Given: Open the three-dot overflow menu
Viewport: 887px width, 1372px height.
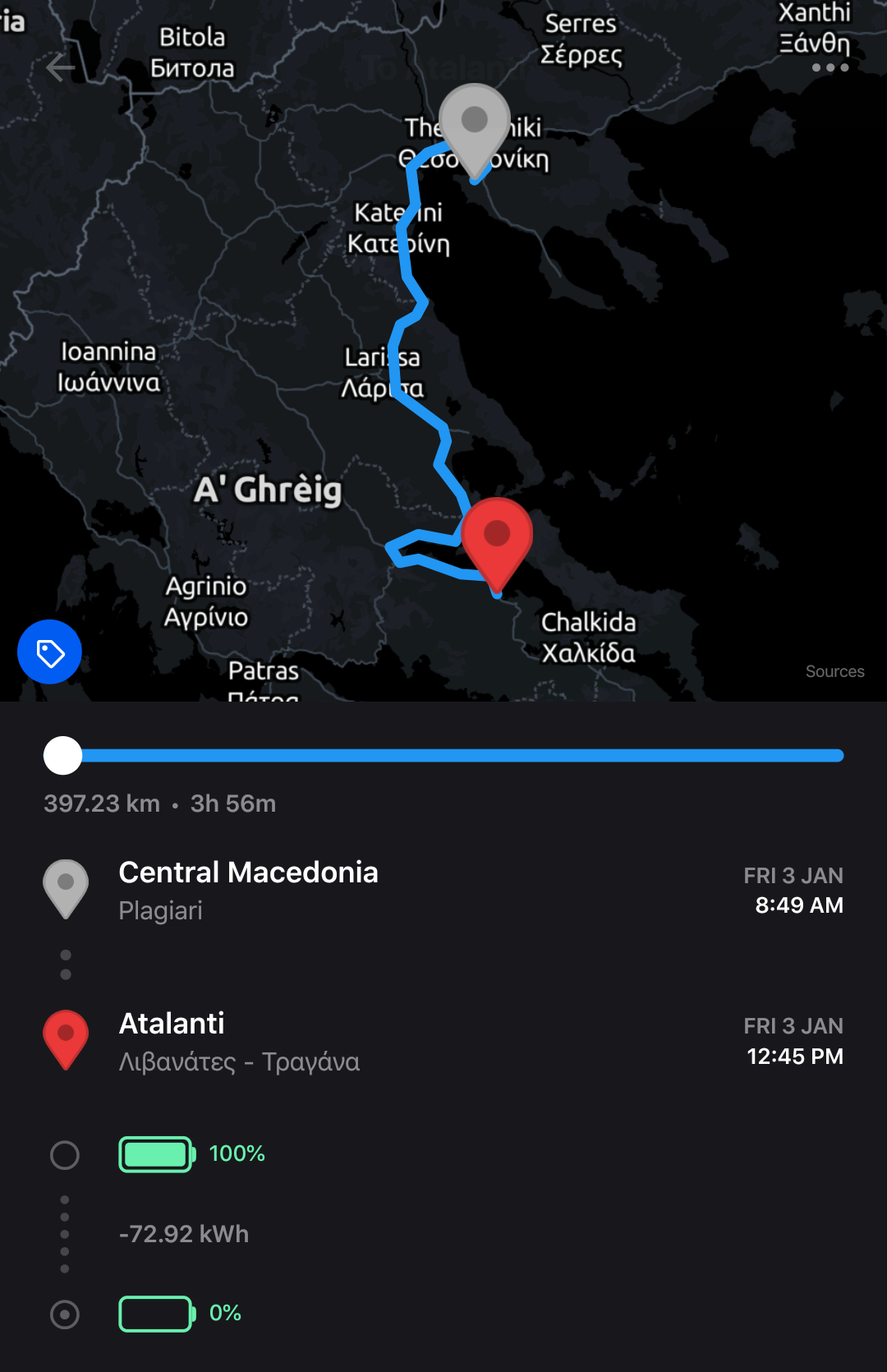Looking at the screenshot, I should click(830, 67).
